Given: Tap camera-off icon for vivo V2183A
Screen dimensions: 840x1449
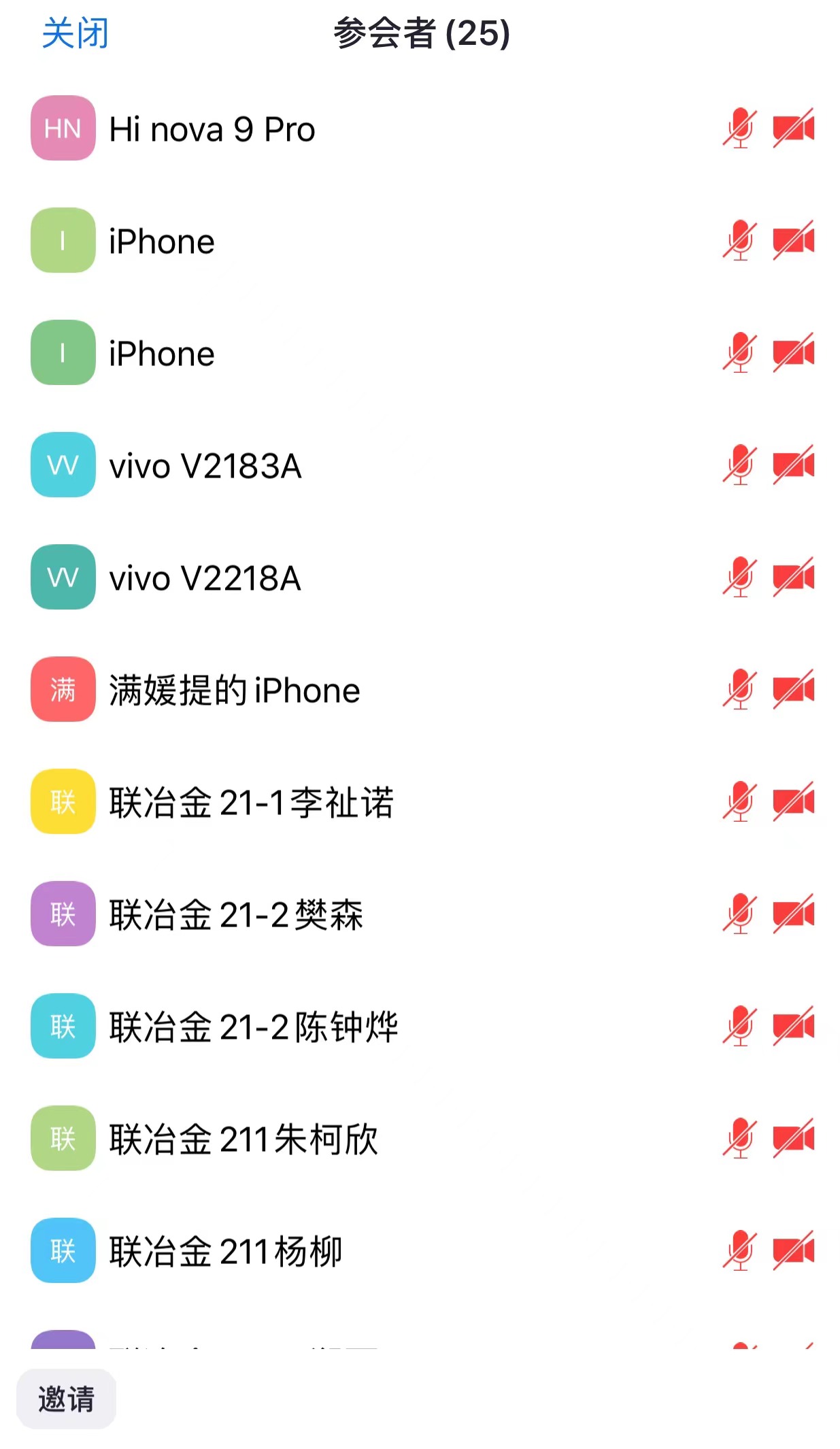Looking at the screenshot, I should 793,465.
